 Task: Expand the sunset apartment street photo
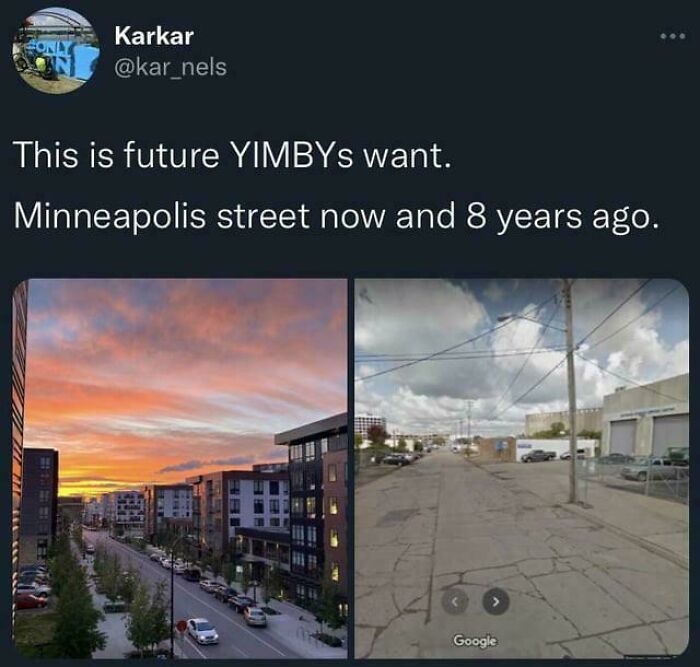tap(180, 468)
